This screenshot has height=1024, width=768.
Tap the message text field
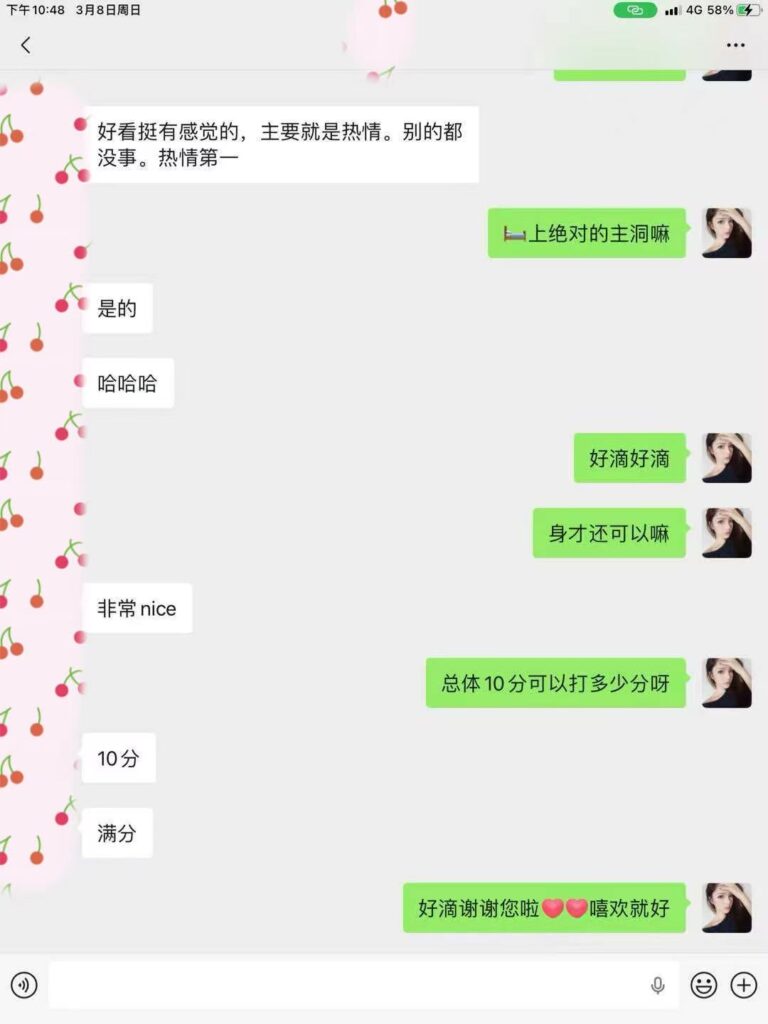pos(340,985)
